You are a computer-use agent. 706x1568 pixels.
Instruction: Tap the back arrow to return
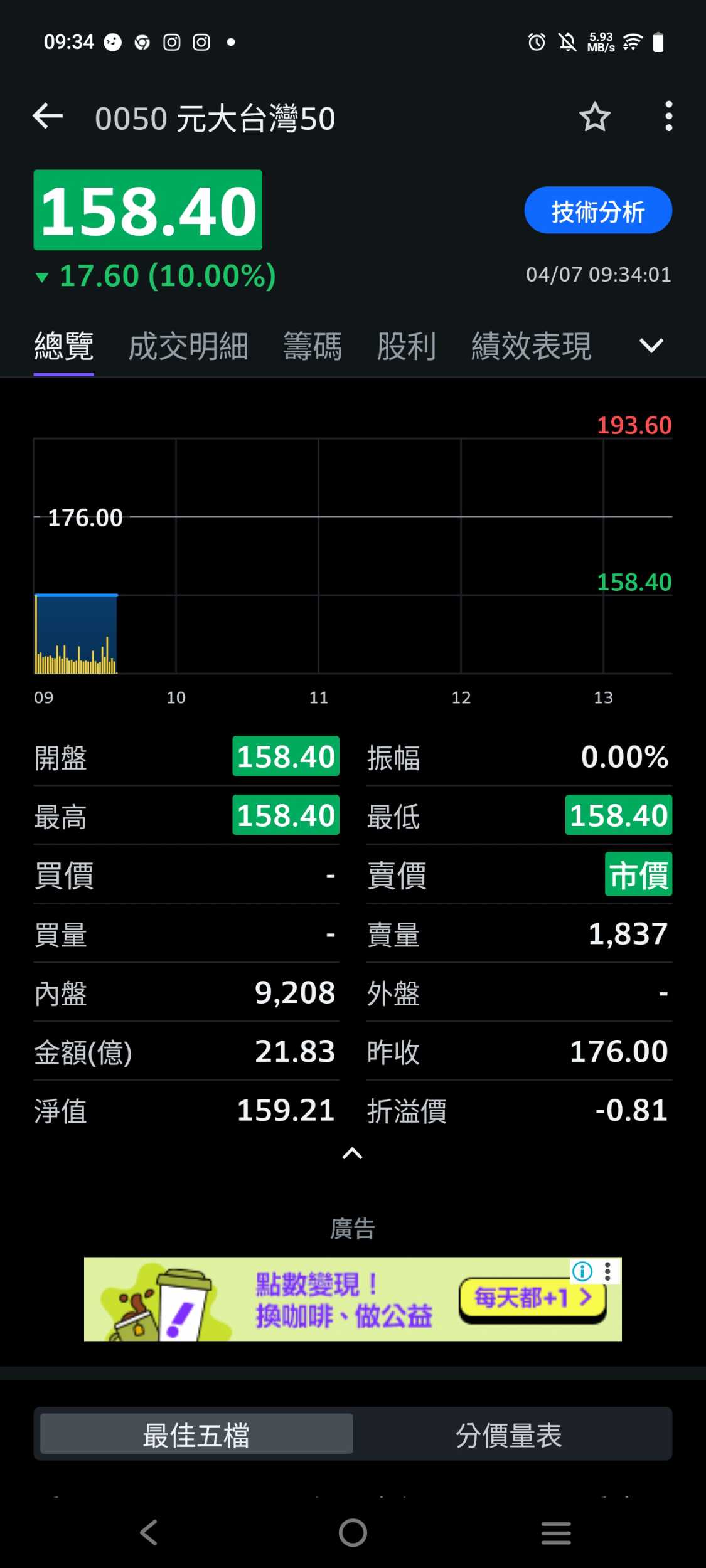coord(48,116)
